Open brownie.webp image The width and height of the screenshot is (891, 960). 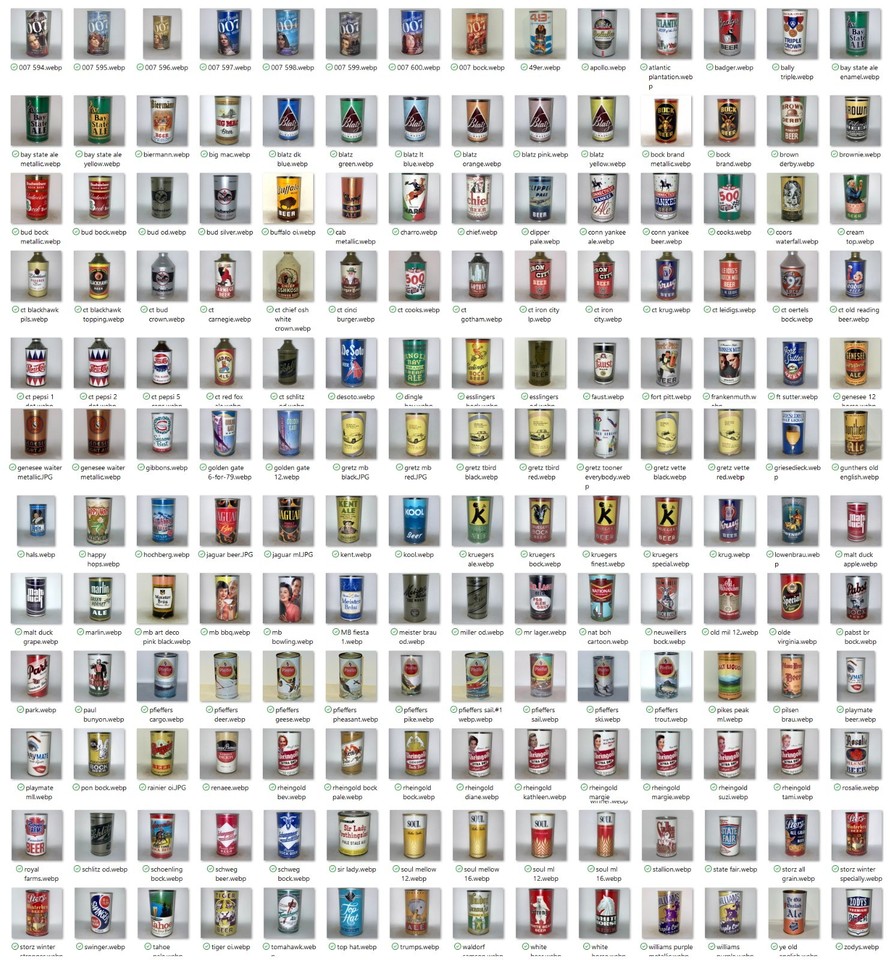click(x=856, y=121)
